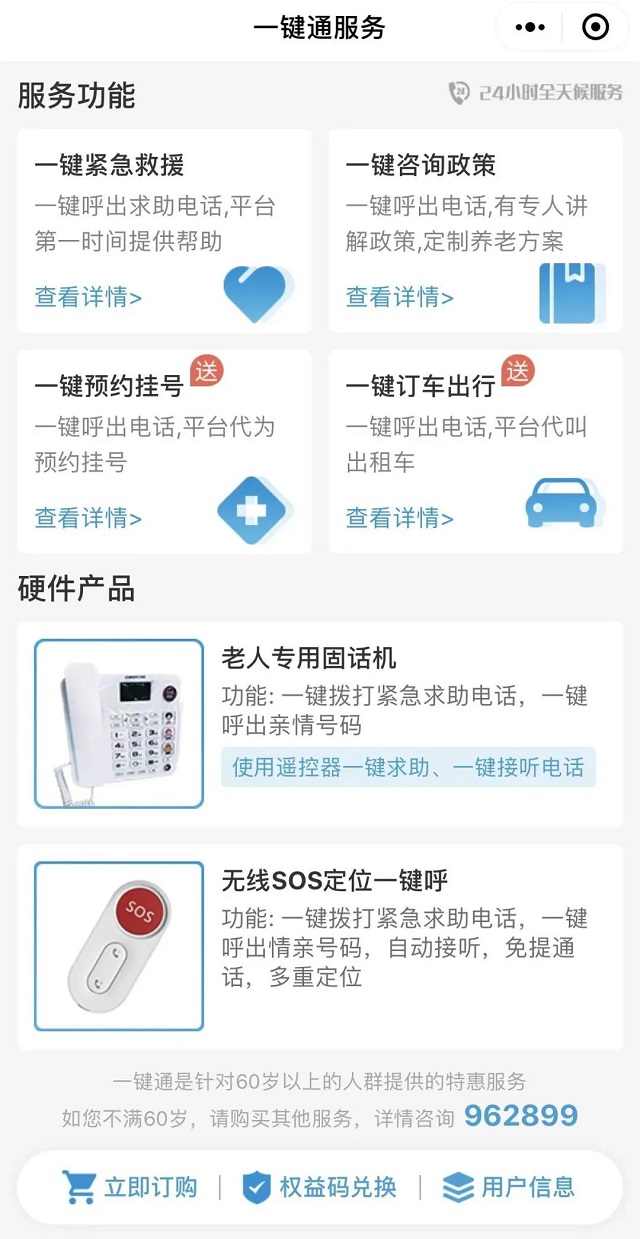Image resolution: width=640 pixels, height=1239 pixels.
Task: Close the mini program with the circle button
Action: pos(595,28)
